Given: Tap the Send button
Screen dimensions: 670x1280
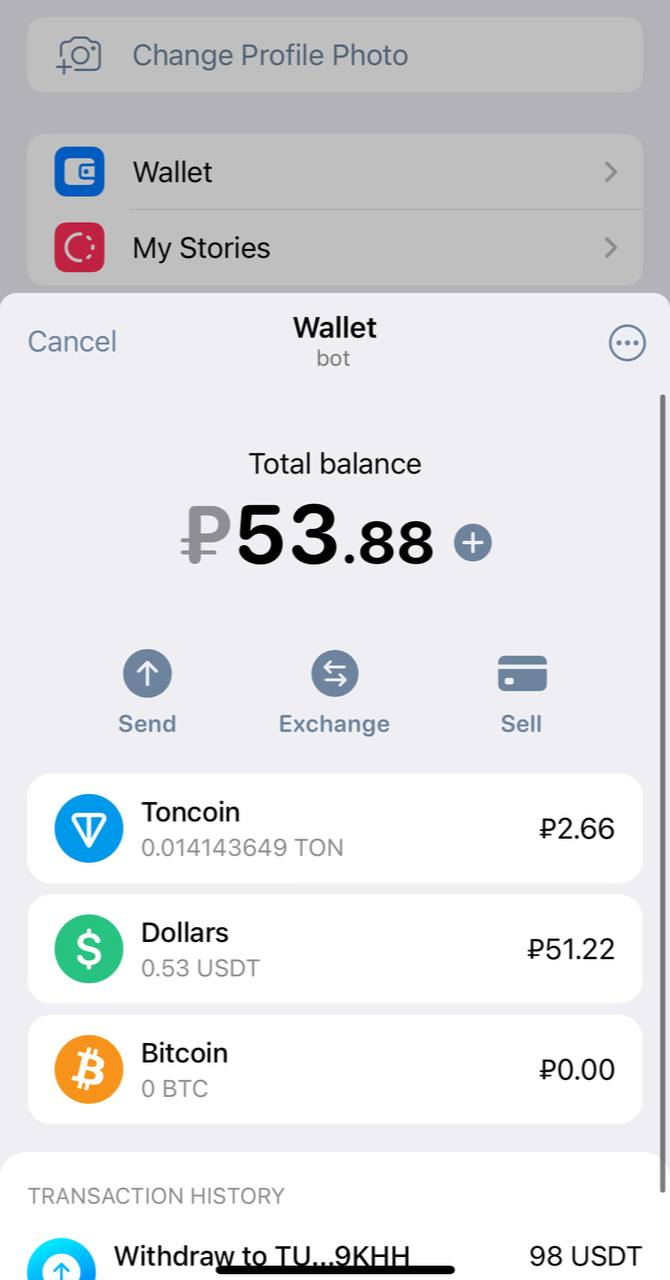Looking at the screenshot, I should pos(147,692).
